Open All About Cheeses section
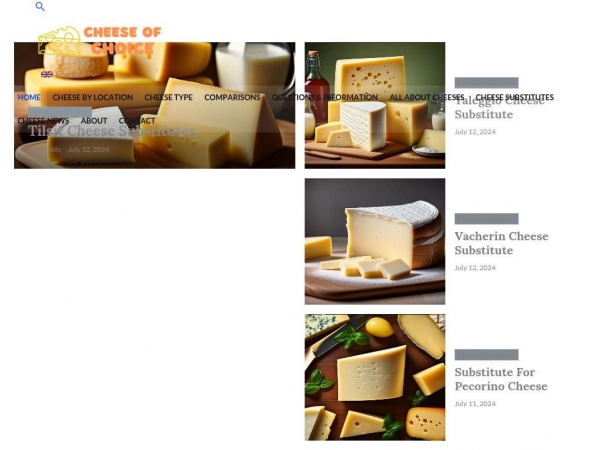Screen dimensions: 600x450 426,97
